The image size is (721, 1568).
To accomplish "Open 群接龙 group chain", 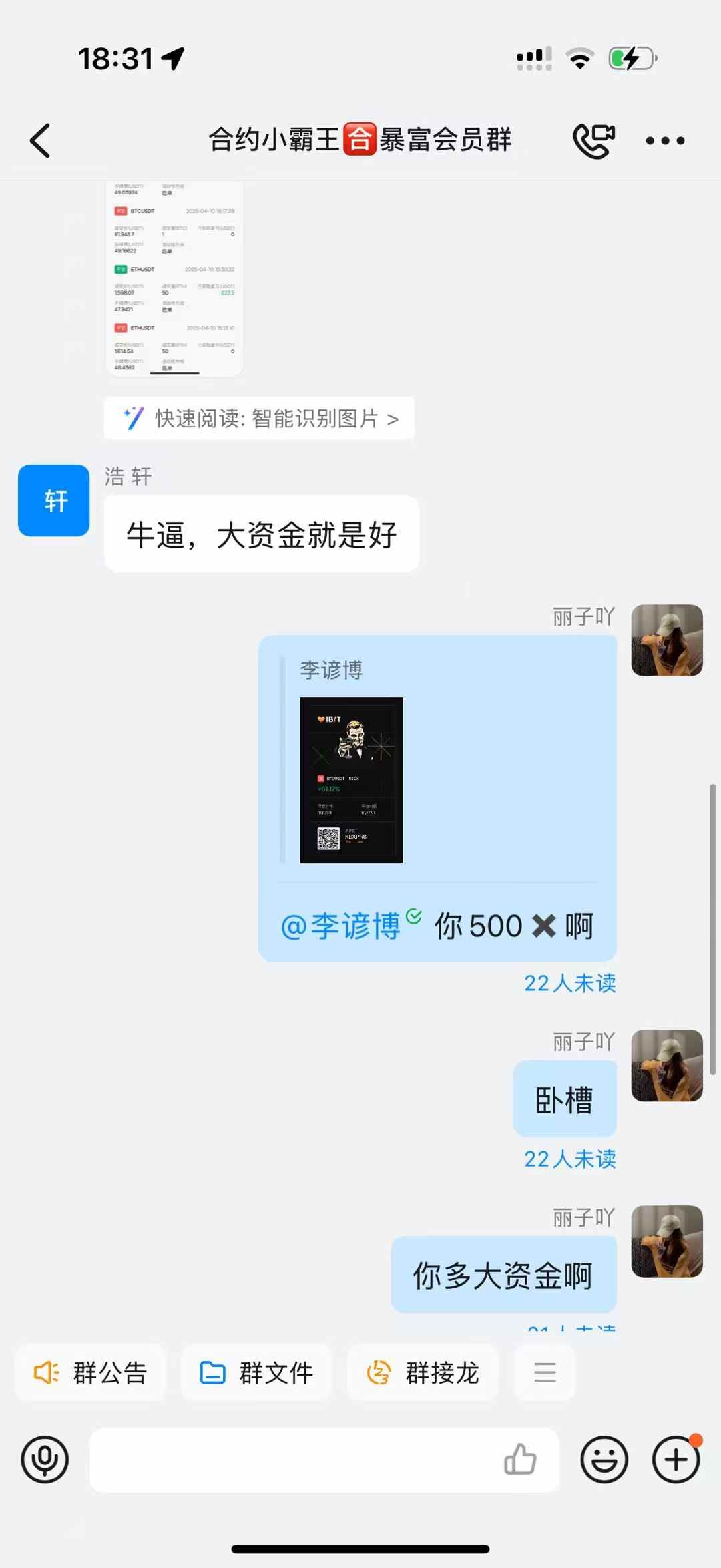I will coord(423,1374).
